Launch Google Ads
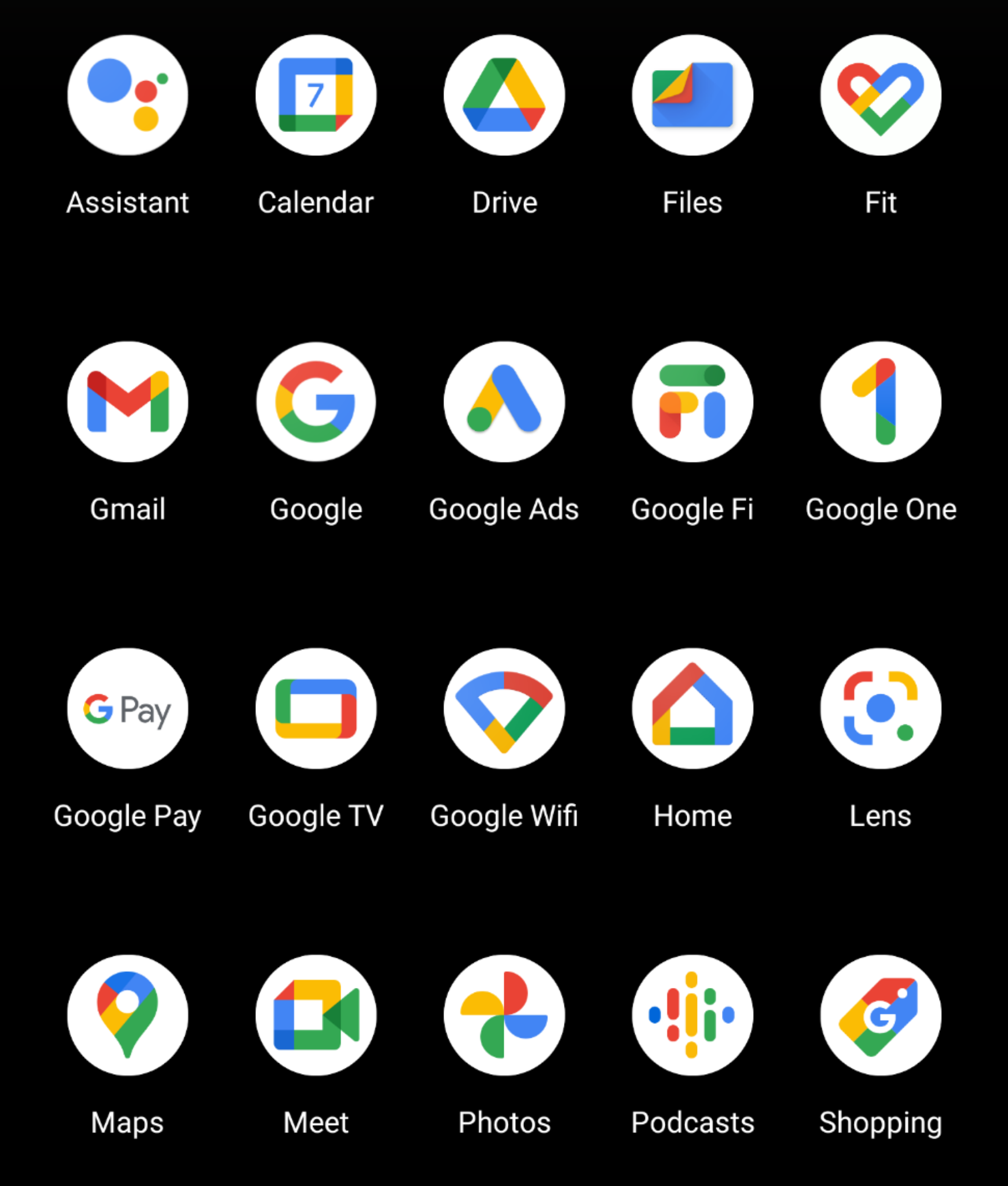This screenshot has width=1008, height=1186. [x=504, y=402]
